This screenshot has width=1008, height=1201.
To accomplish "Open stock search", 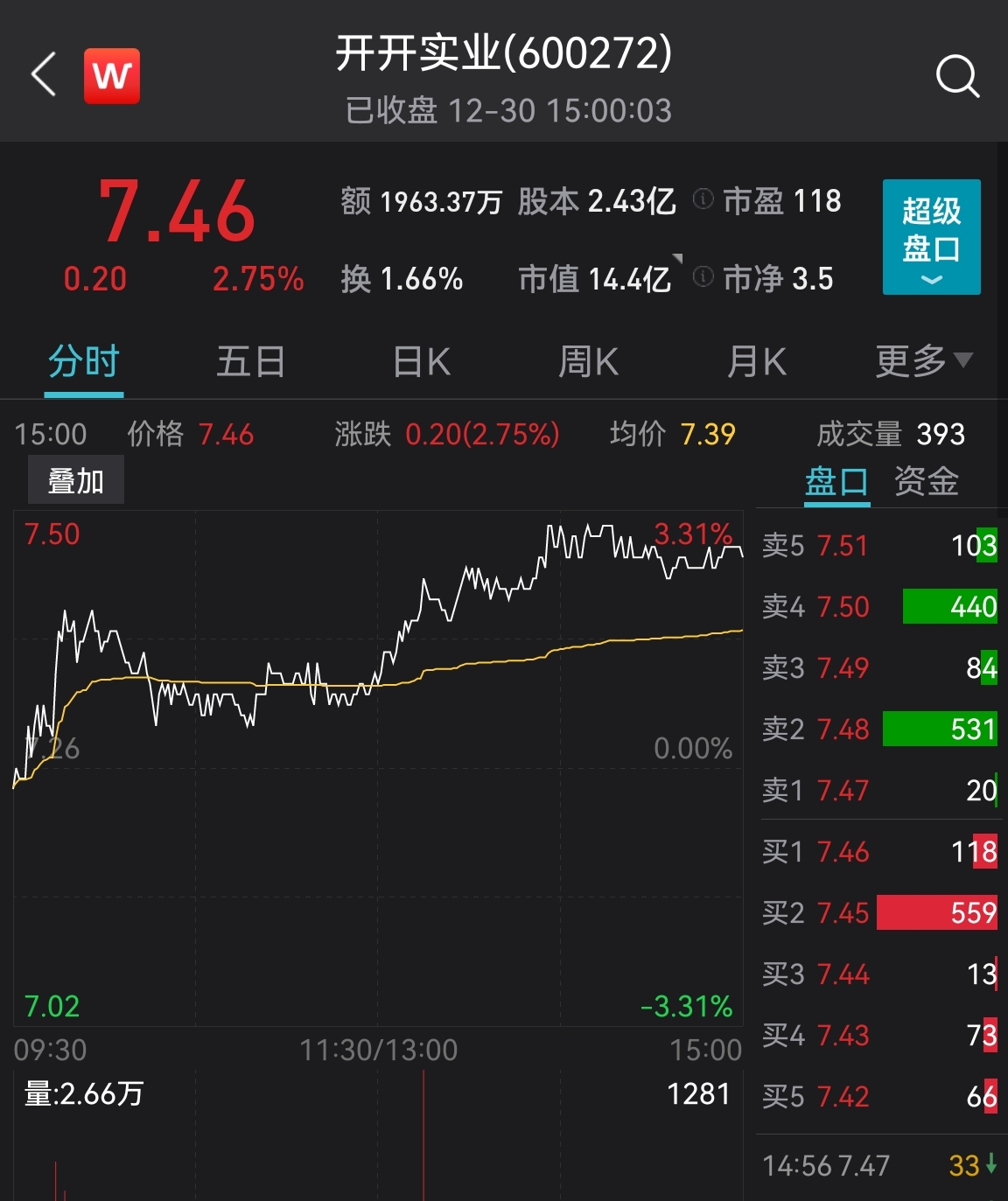I will tap(957, 76).
